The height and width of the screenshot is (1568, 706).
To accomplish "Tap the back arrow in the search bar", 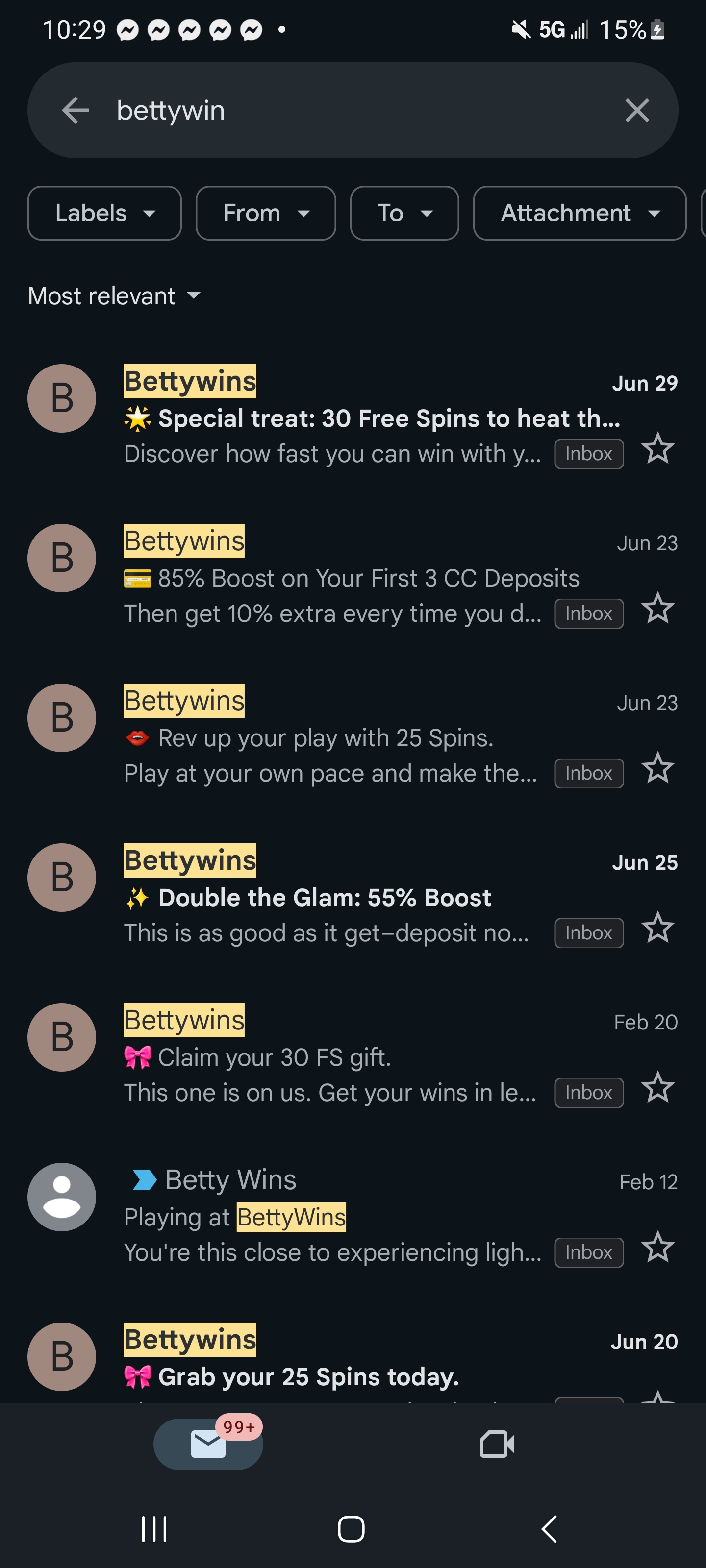I will (x=76, y=111).
